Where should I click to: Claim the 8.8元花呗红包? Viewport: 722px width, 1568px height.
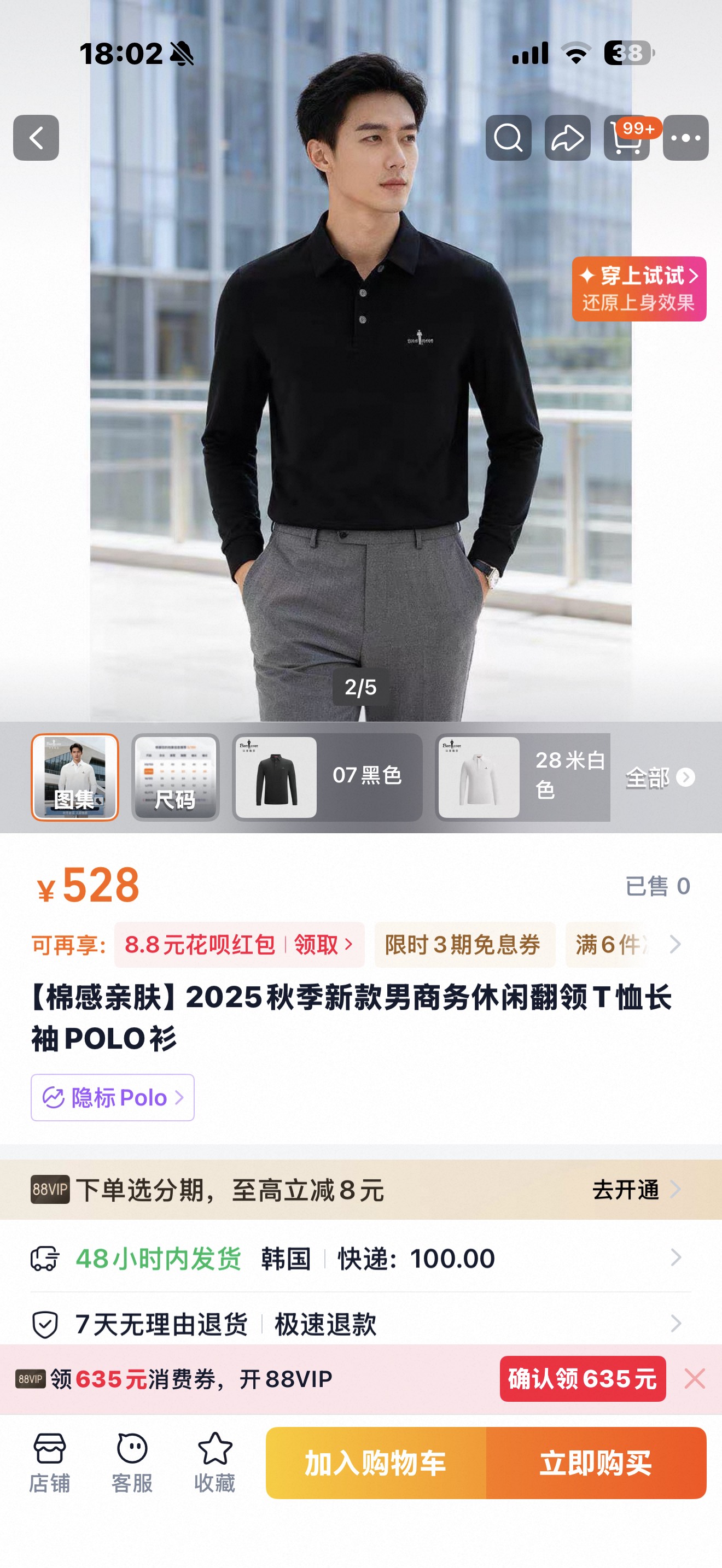[x=239, y=945]
